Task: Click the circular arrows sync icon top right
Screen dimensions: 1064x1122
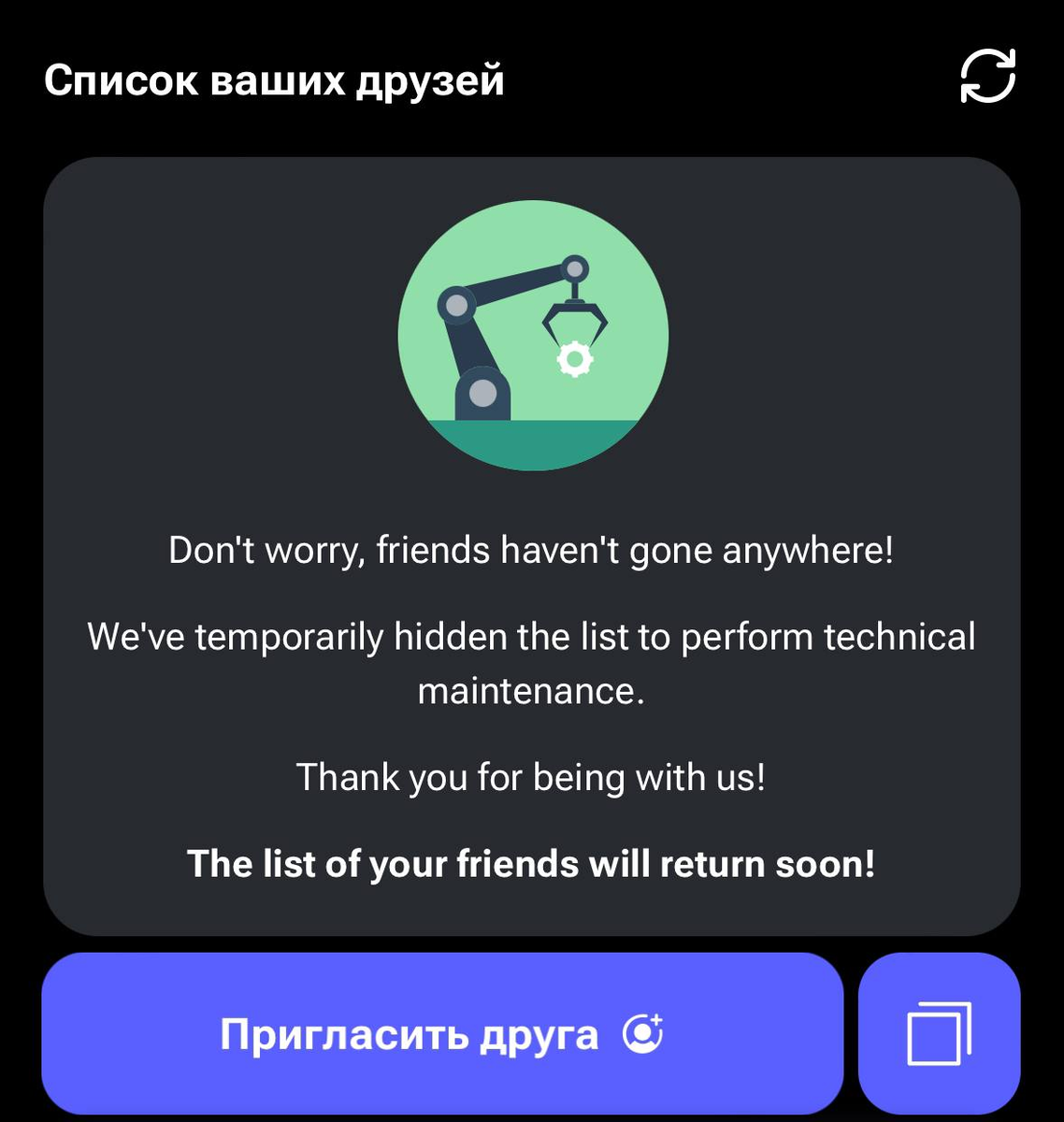Action: coord(987,77)
